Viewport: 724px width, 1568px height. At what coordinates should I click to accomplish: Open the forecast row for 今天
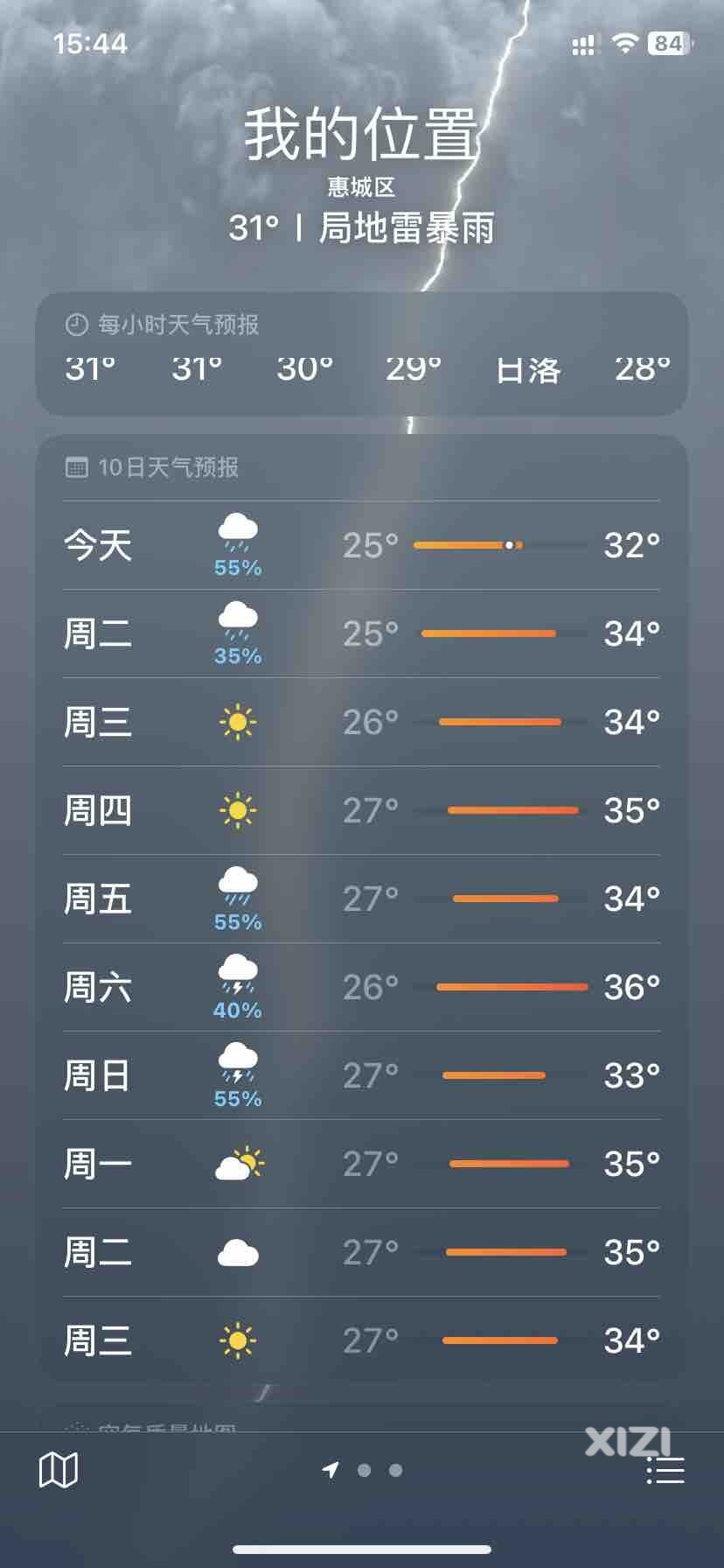pyautogui.click(x=361, y=545)
